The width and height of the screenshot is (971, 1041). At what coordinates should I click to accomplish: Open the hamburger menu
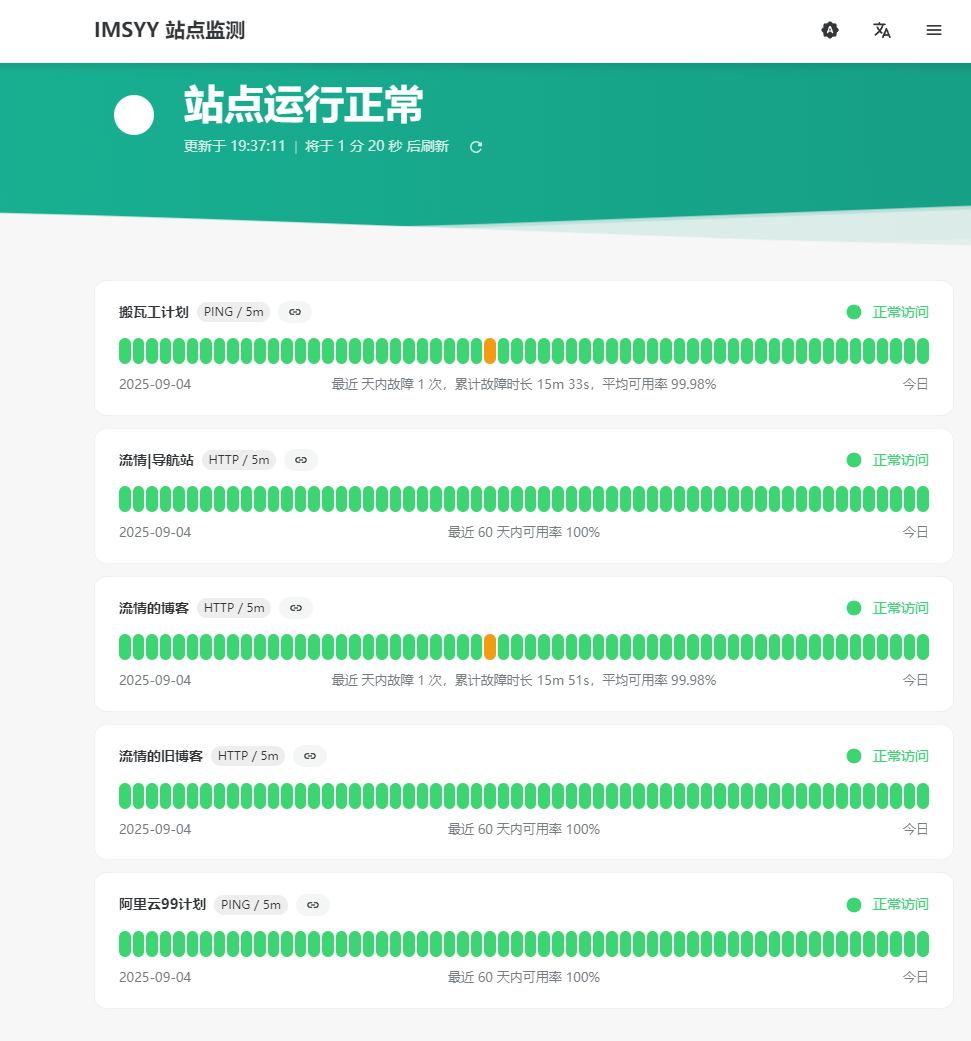[934, 30]
